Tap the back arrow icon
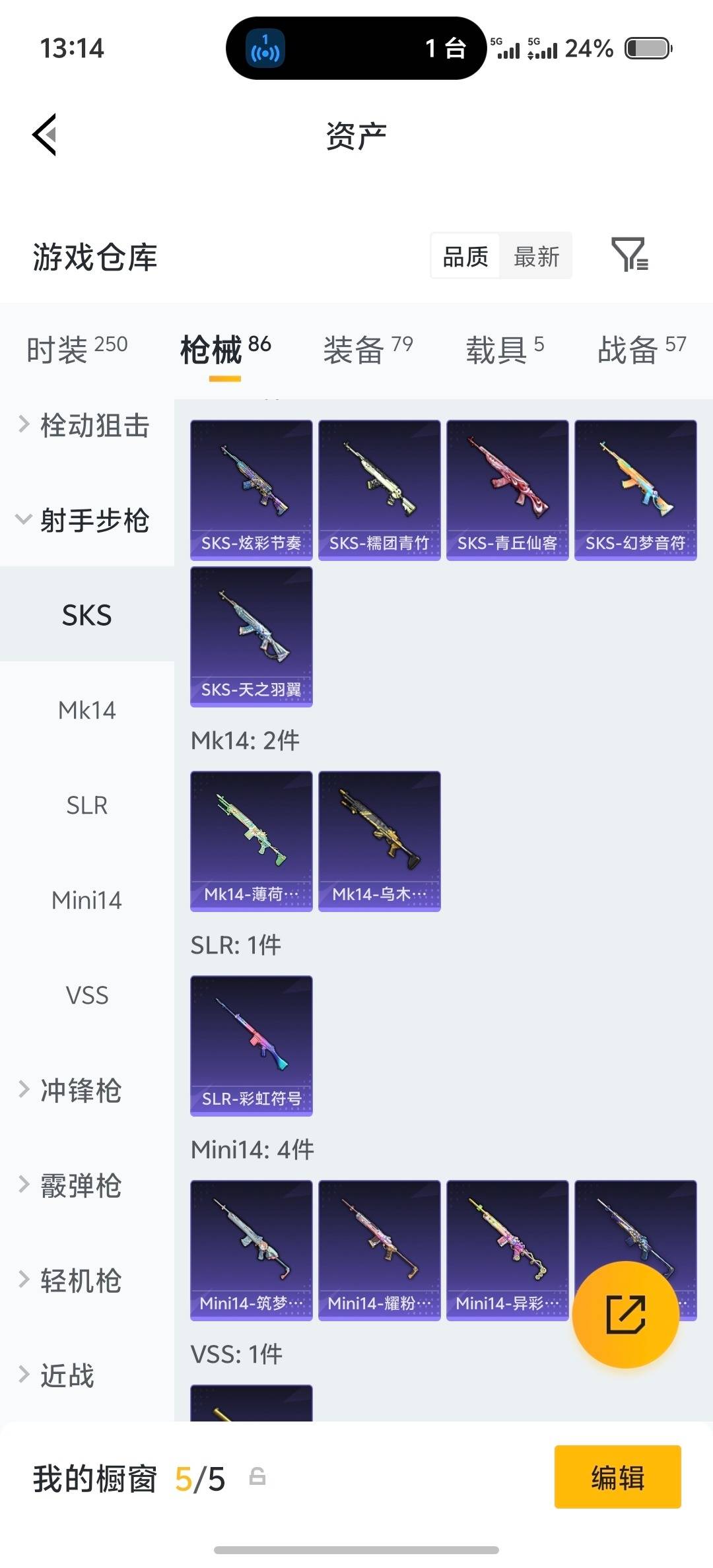The width and height of the screenshot is (713, 1568). [x=44, y=135]
